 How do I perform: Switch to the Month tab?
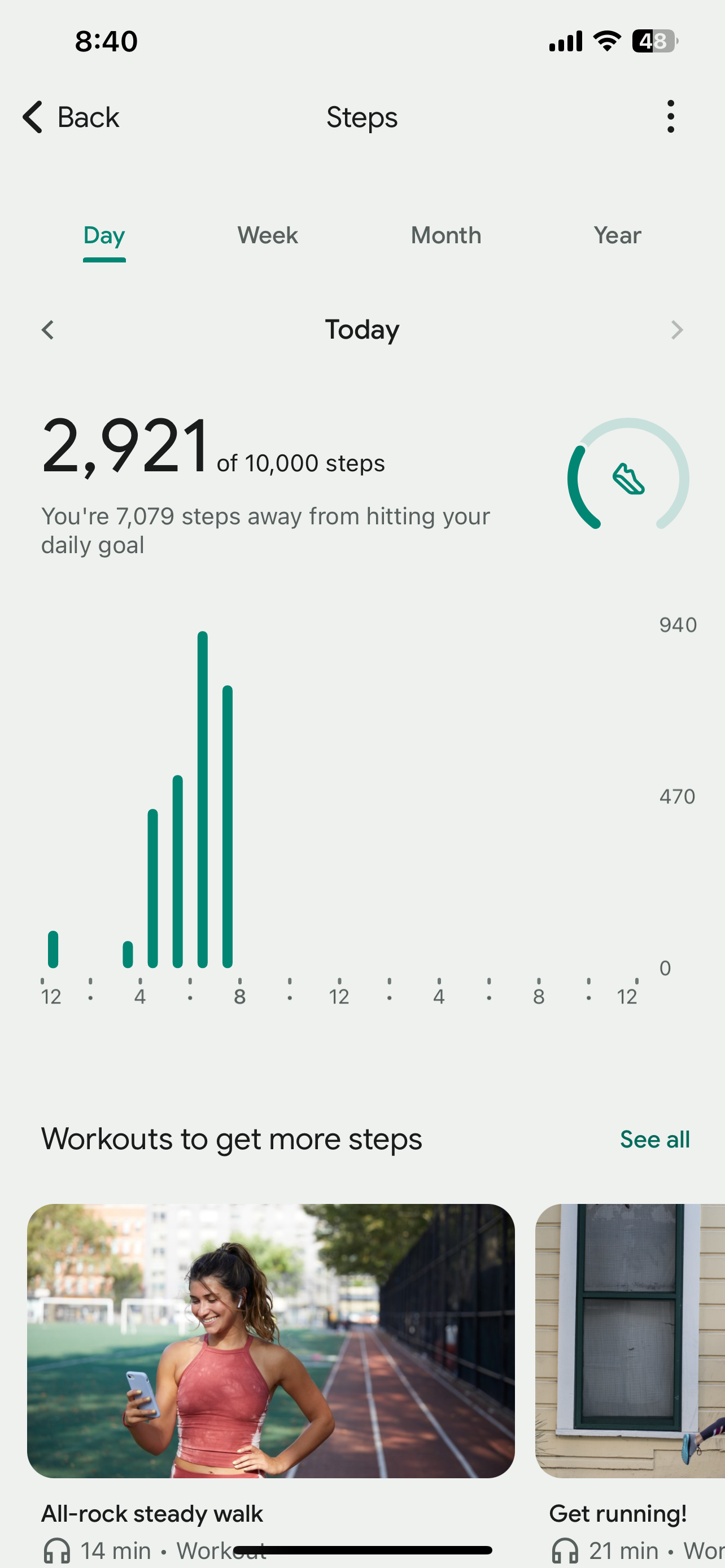[x=446, y=235]
